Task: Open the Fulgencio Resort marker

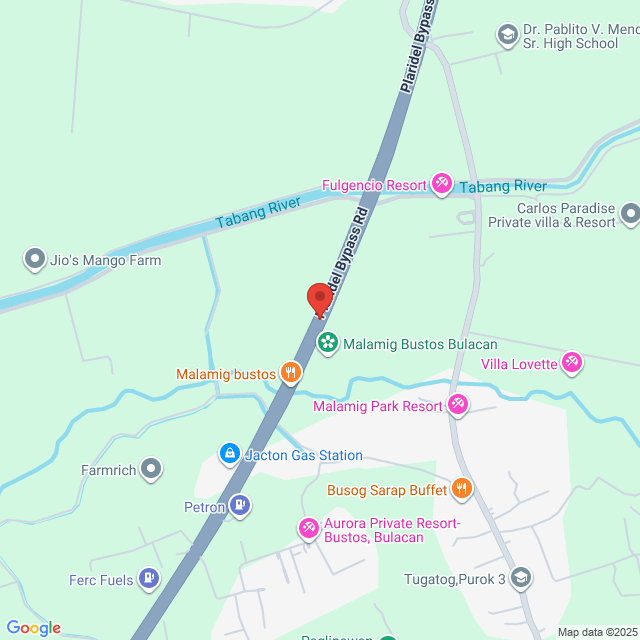Action: click(441, 184)
